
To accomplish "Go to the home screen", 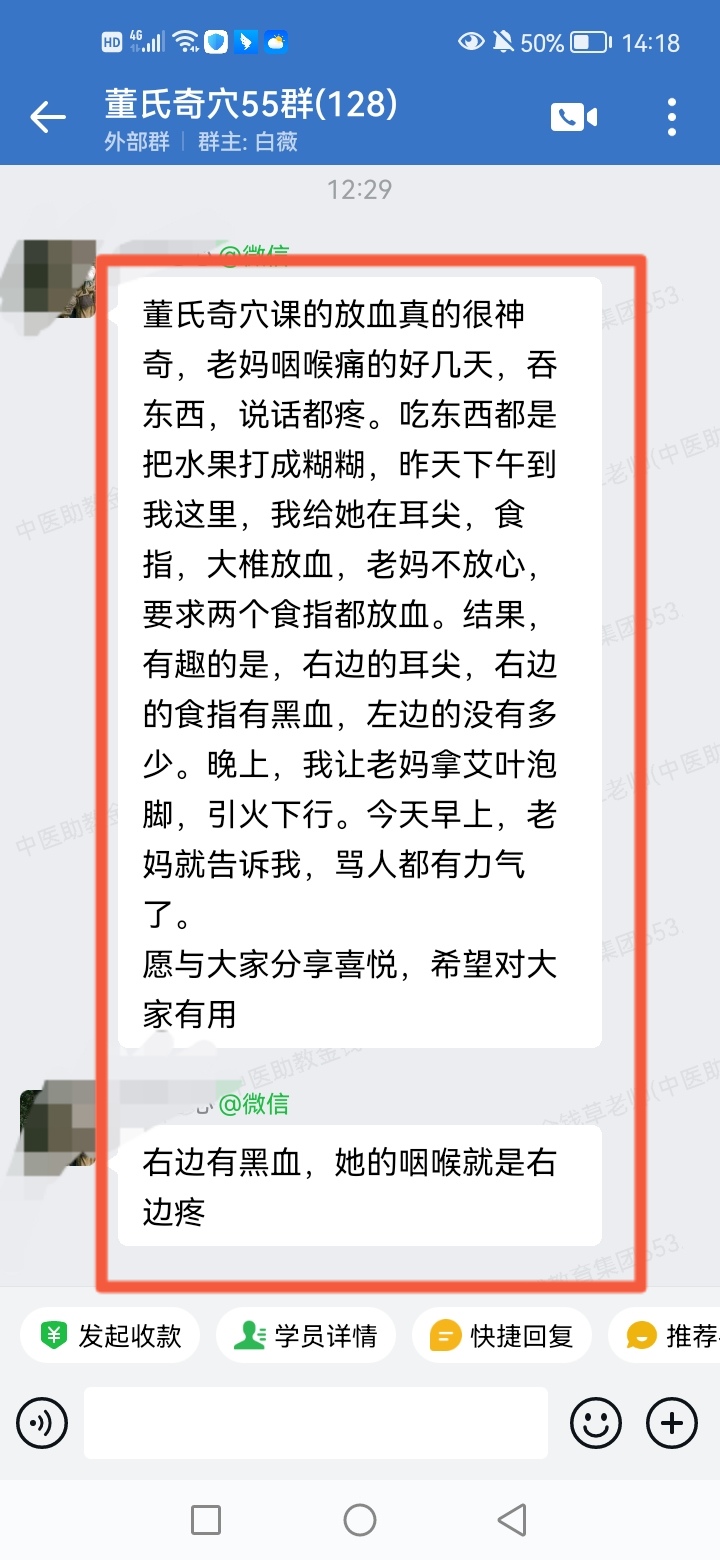I will point(360,1520).
